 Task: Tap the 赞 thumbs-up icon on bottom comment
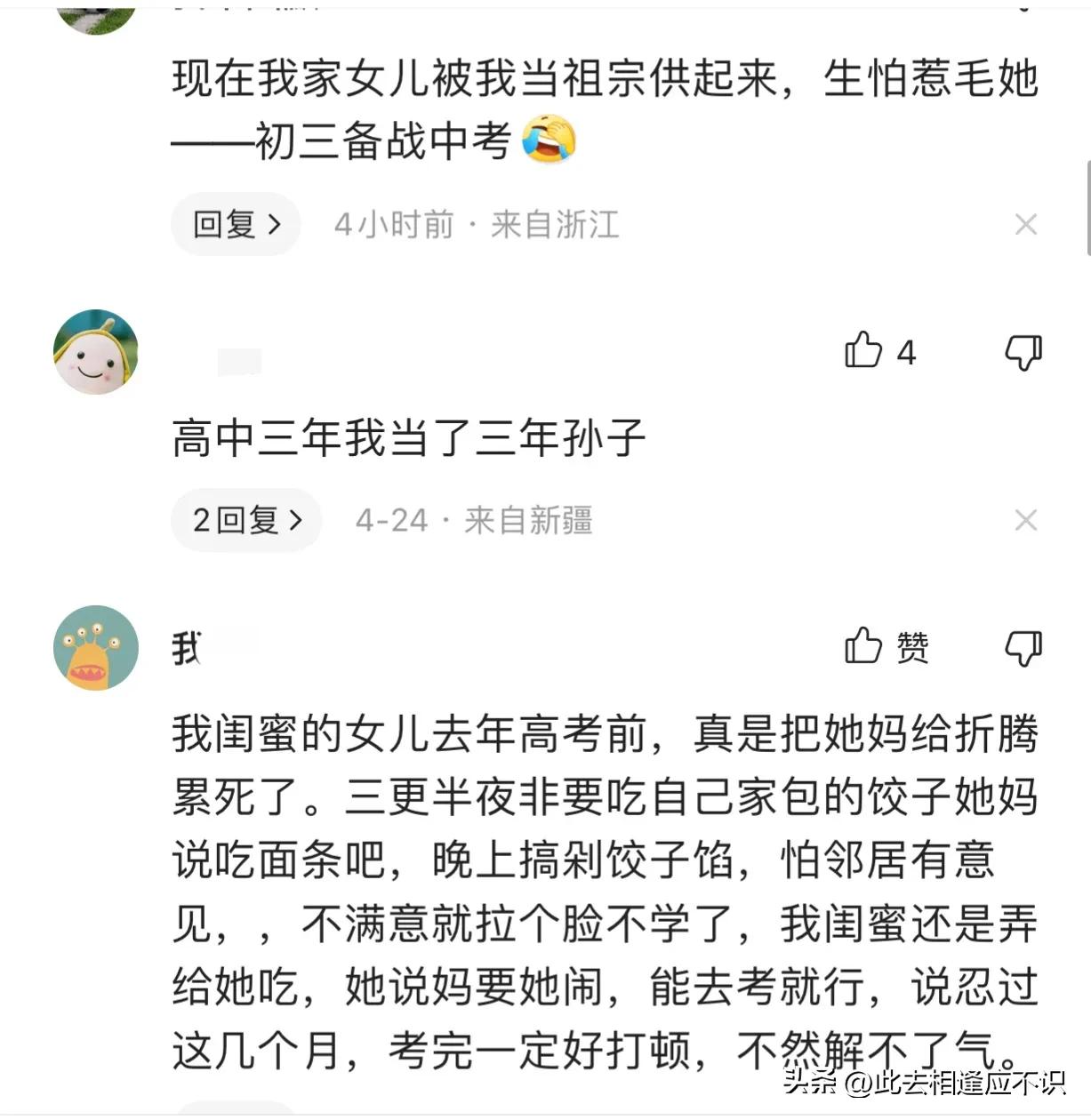(865, 648)
